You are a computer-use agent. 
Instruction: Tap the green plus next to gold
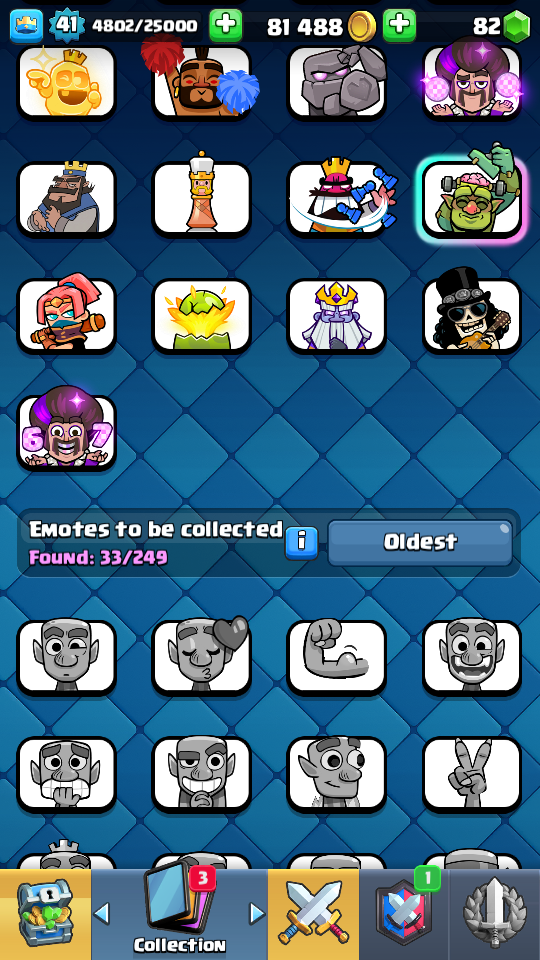tap(399, 26)
